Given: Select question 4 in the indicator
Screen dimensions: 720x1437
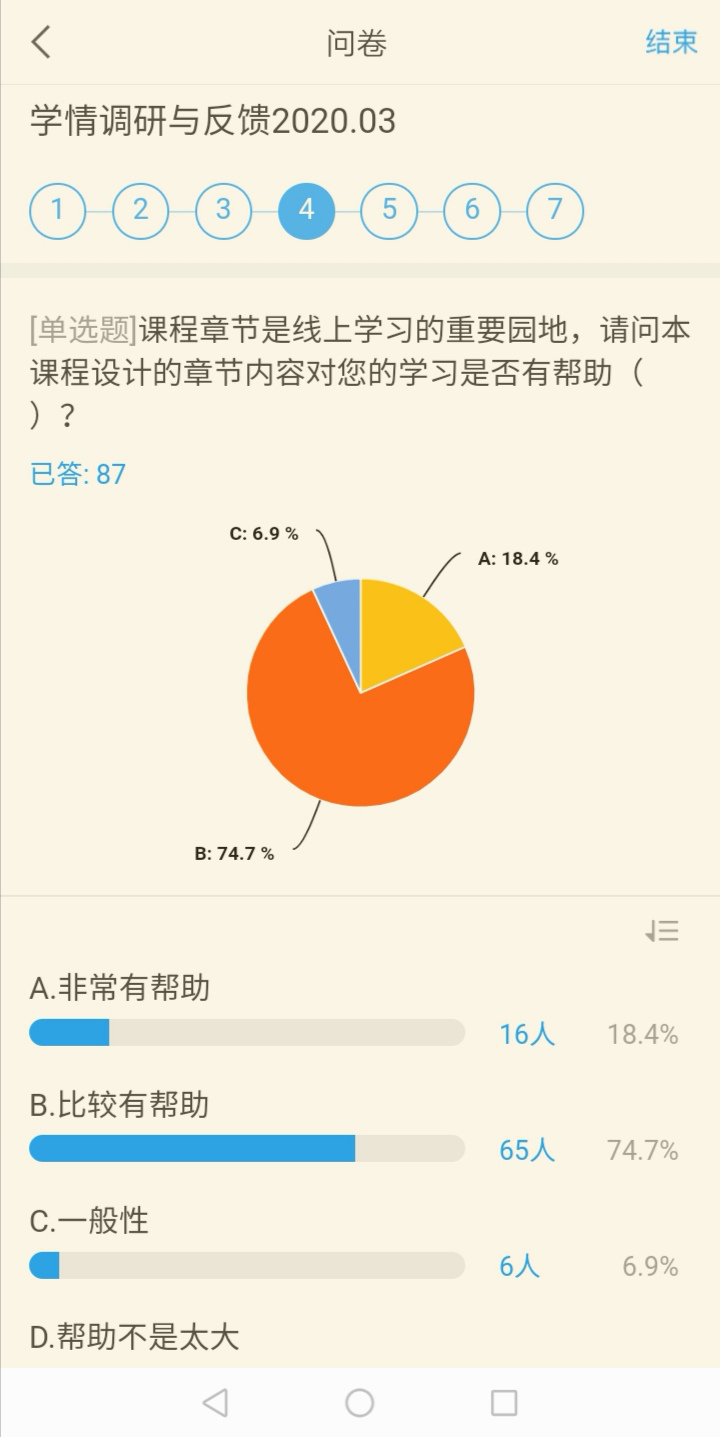Looking at the screenshot, I should pyautogui.click(x=306, y=211).
